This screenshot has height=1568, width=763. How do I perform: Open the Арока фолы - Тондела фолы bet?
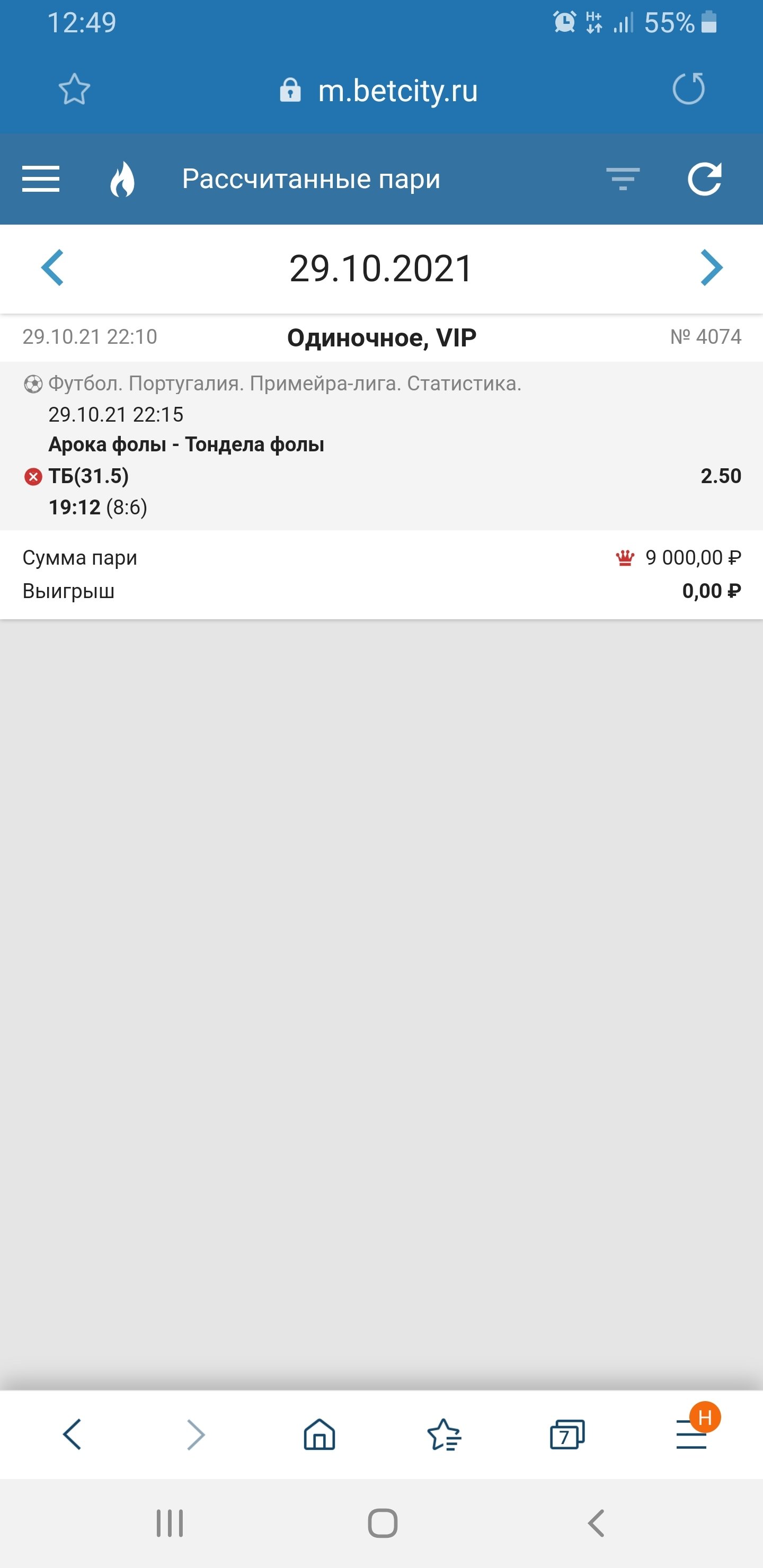point(187,445)
